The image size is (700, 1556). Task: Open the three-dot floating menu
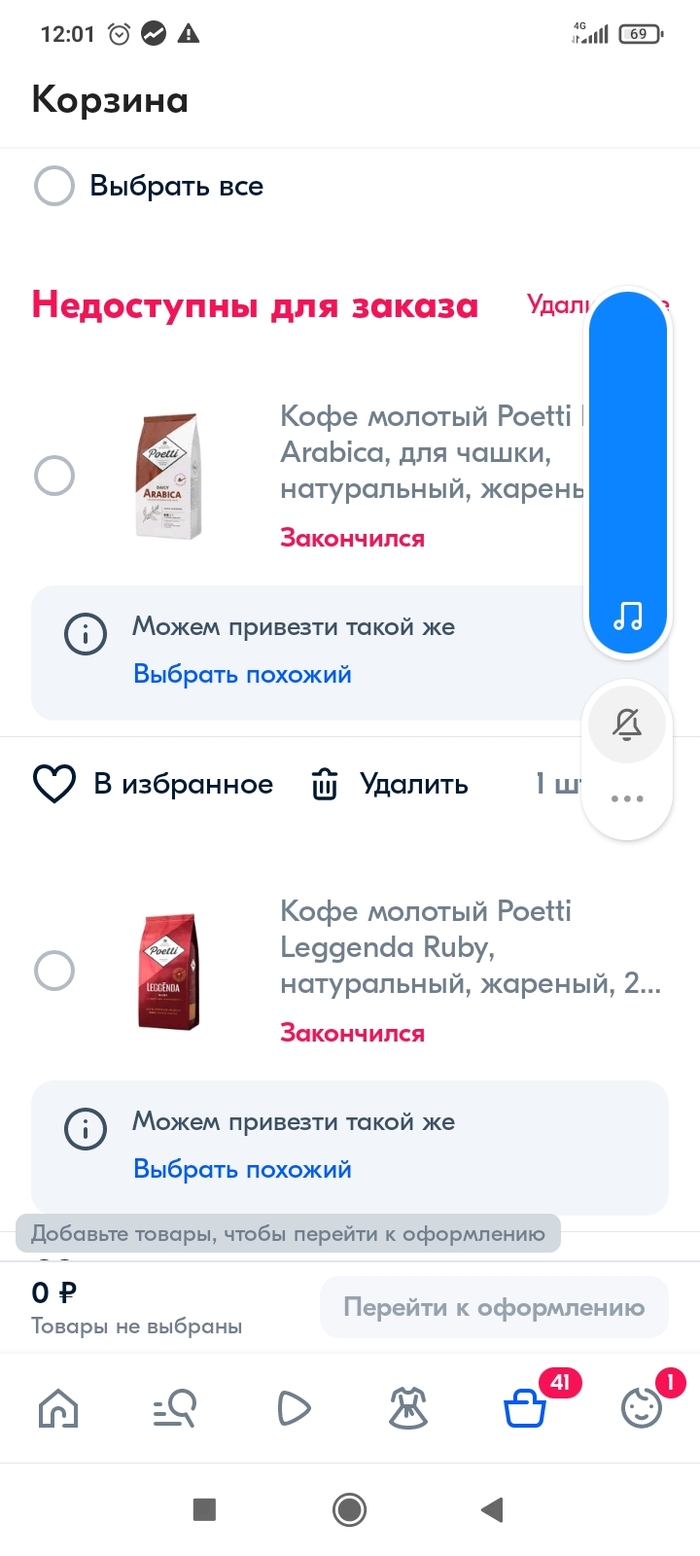627,799
